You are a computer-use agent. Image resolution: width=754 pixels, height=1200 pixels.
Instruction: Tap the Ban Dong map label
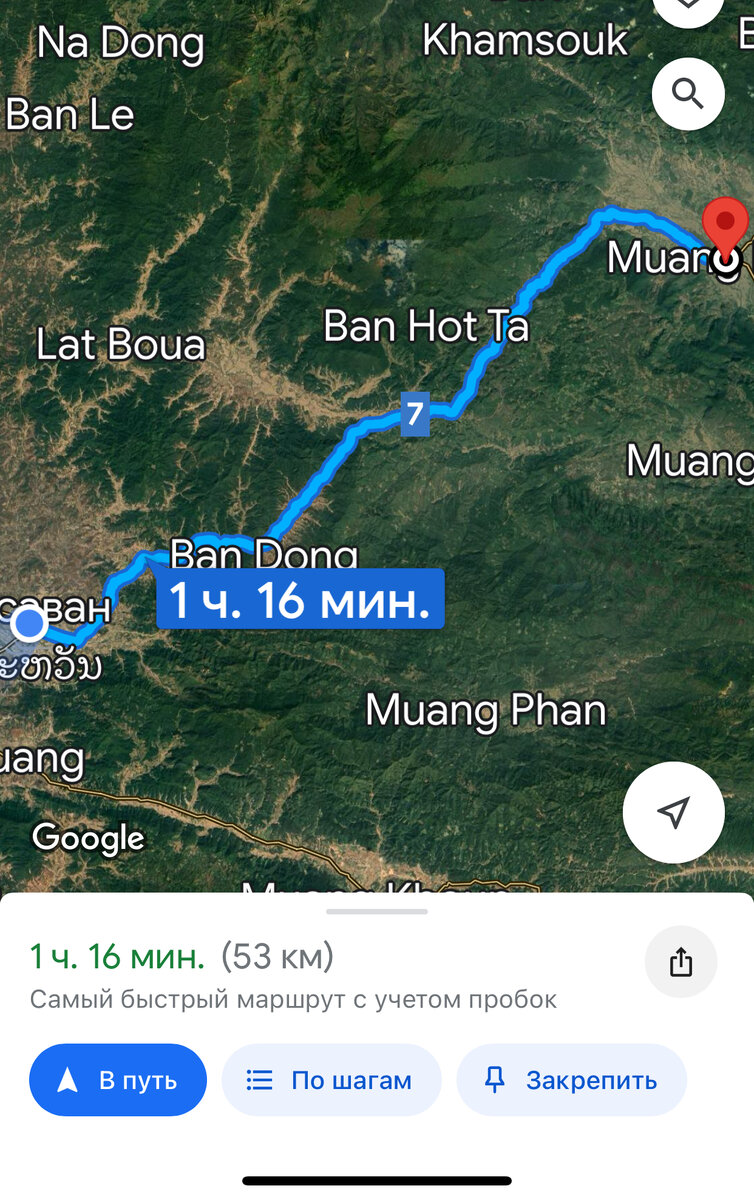click(x=267, y=555)
